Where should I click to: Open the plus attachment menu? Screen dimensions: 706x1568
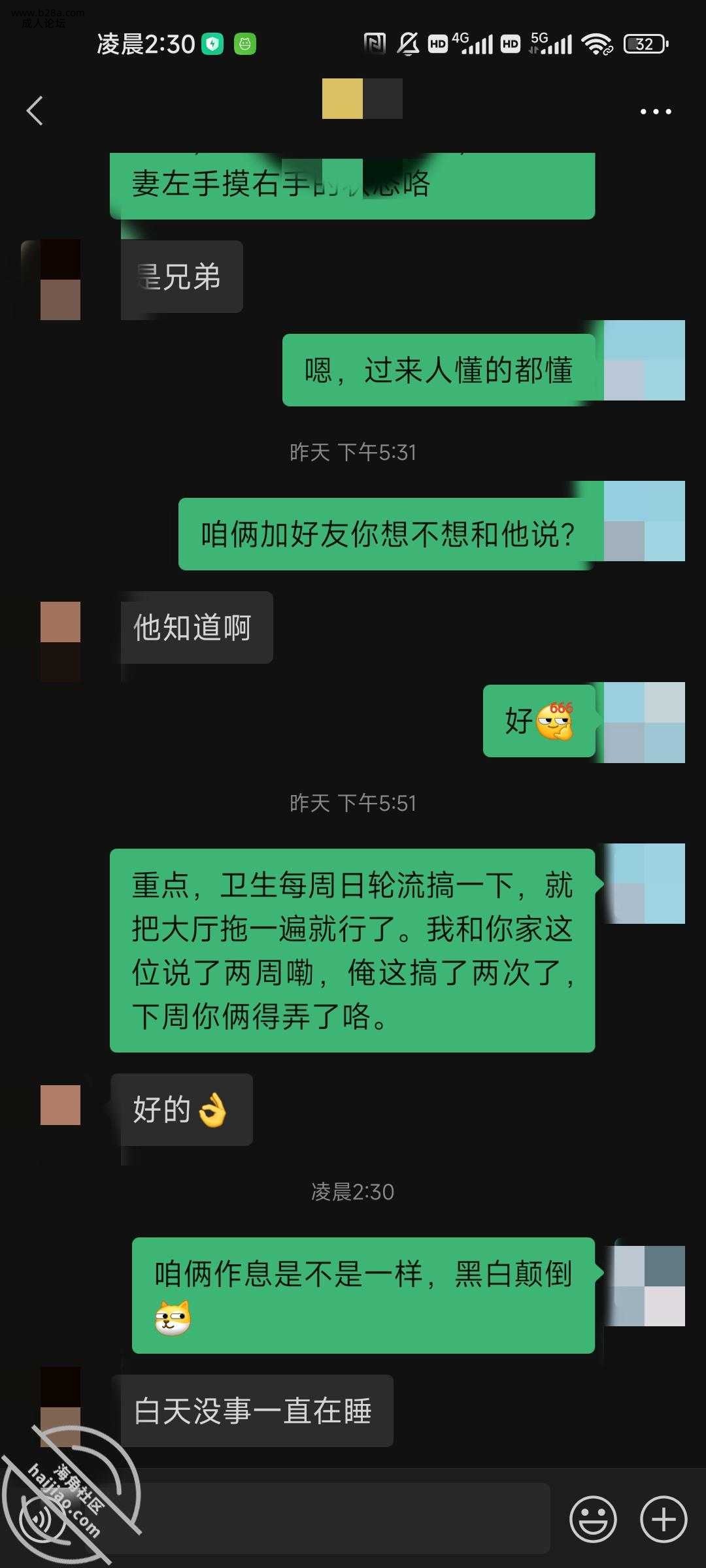point(663,1519)
